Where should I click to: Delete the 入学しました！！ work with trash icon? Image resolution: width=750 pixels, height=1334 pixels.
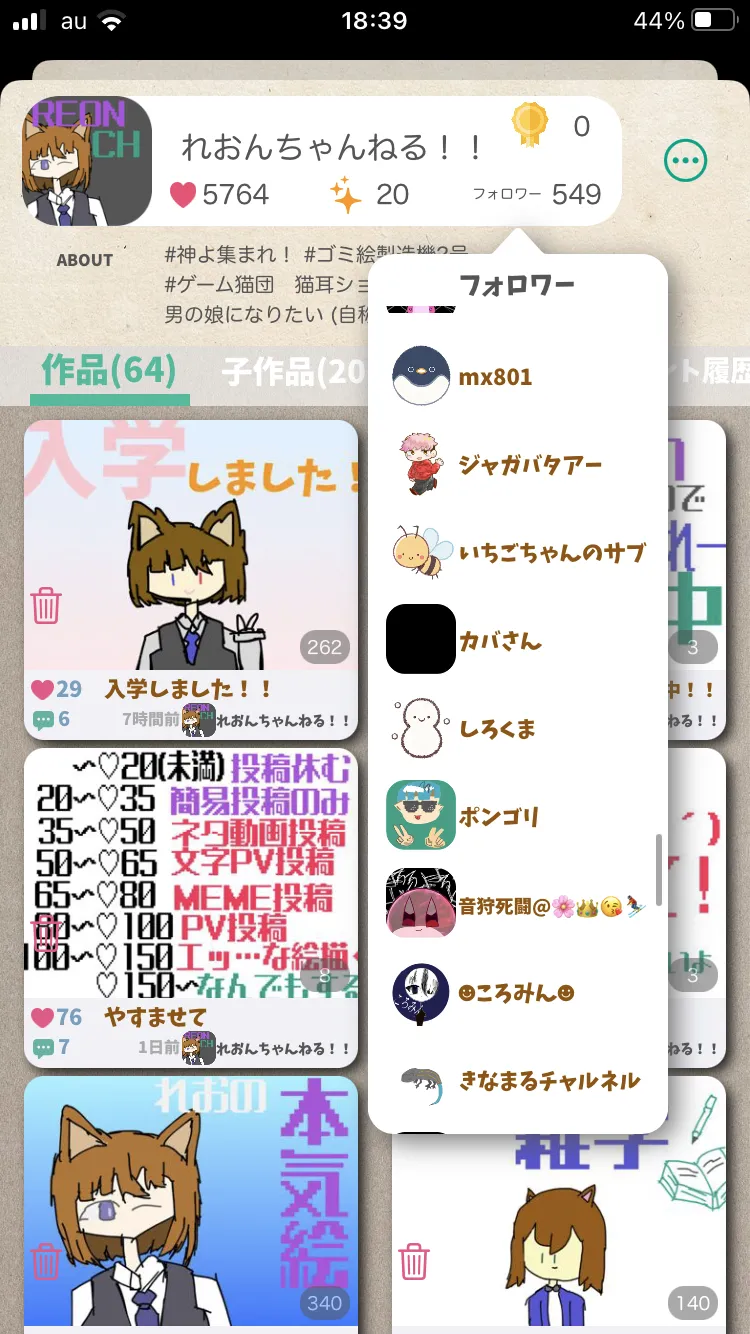46,605
